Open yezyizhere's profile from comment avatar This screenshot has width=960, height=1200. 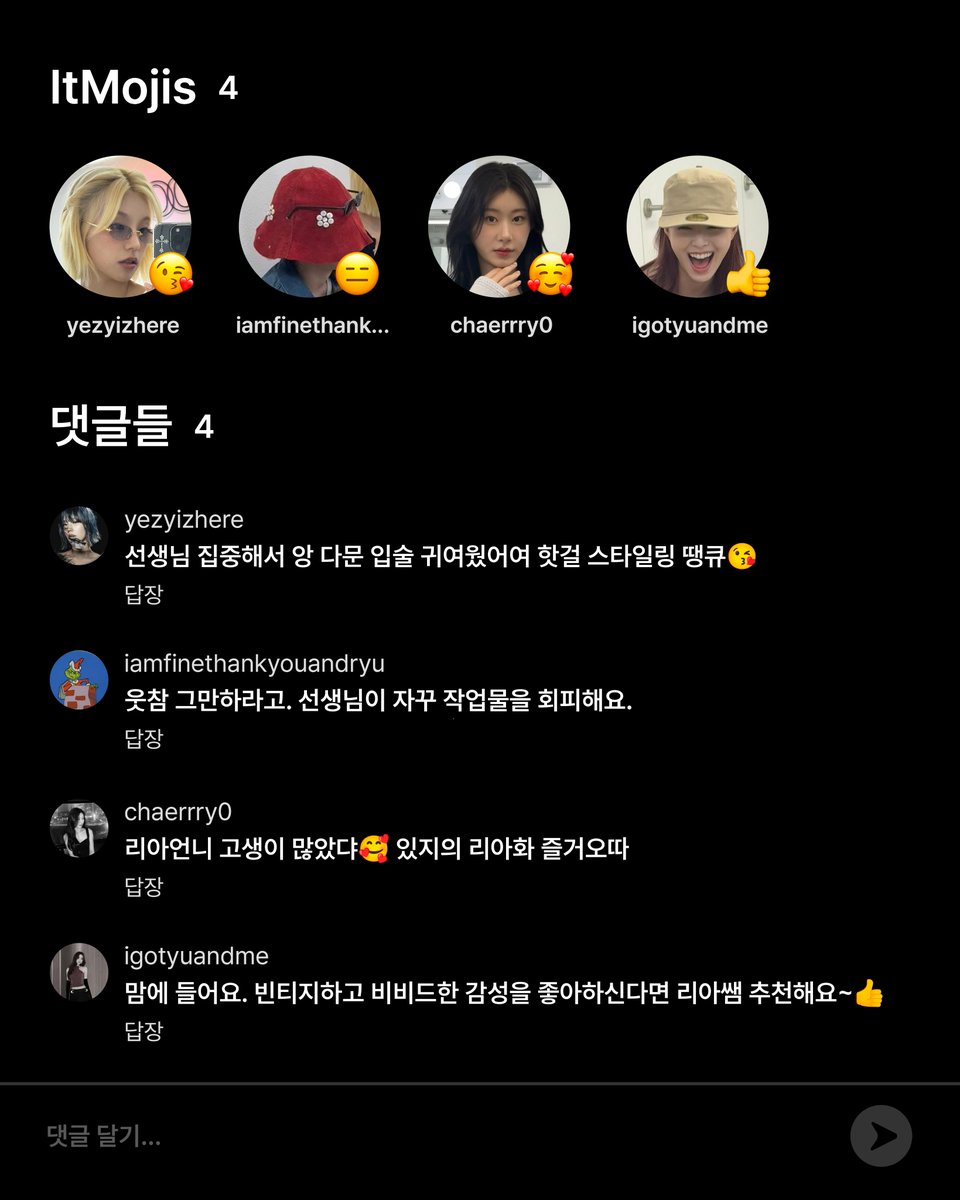click(79, 536)
